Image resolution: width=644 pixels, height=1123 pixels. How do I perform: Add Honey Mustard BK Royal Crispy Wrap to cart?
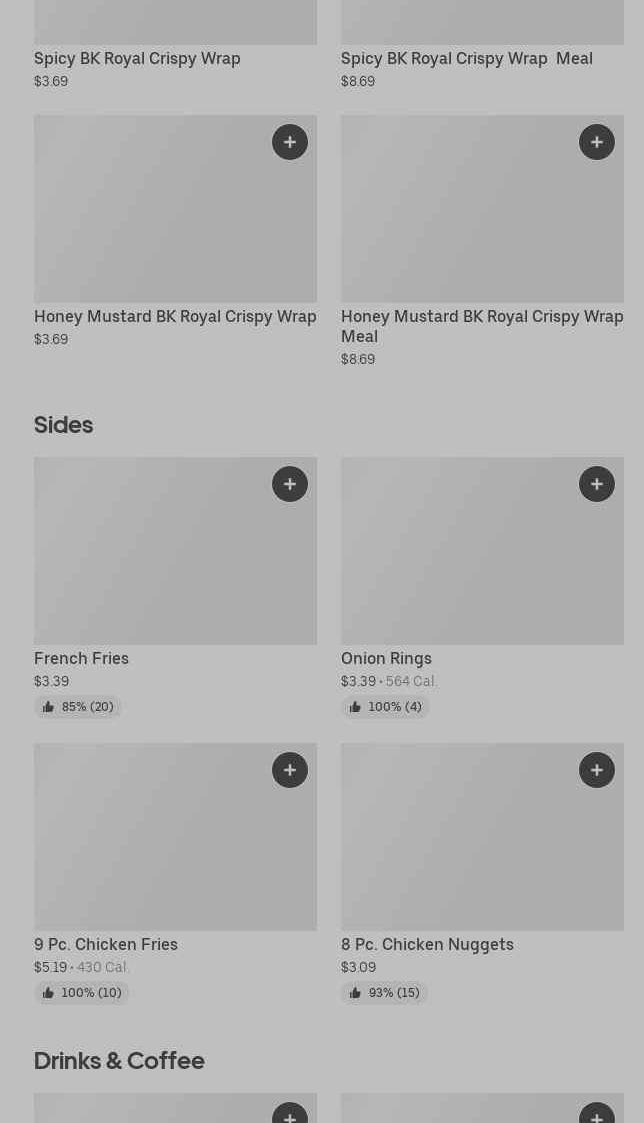pos(290,142)
